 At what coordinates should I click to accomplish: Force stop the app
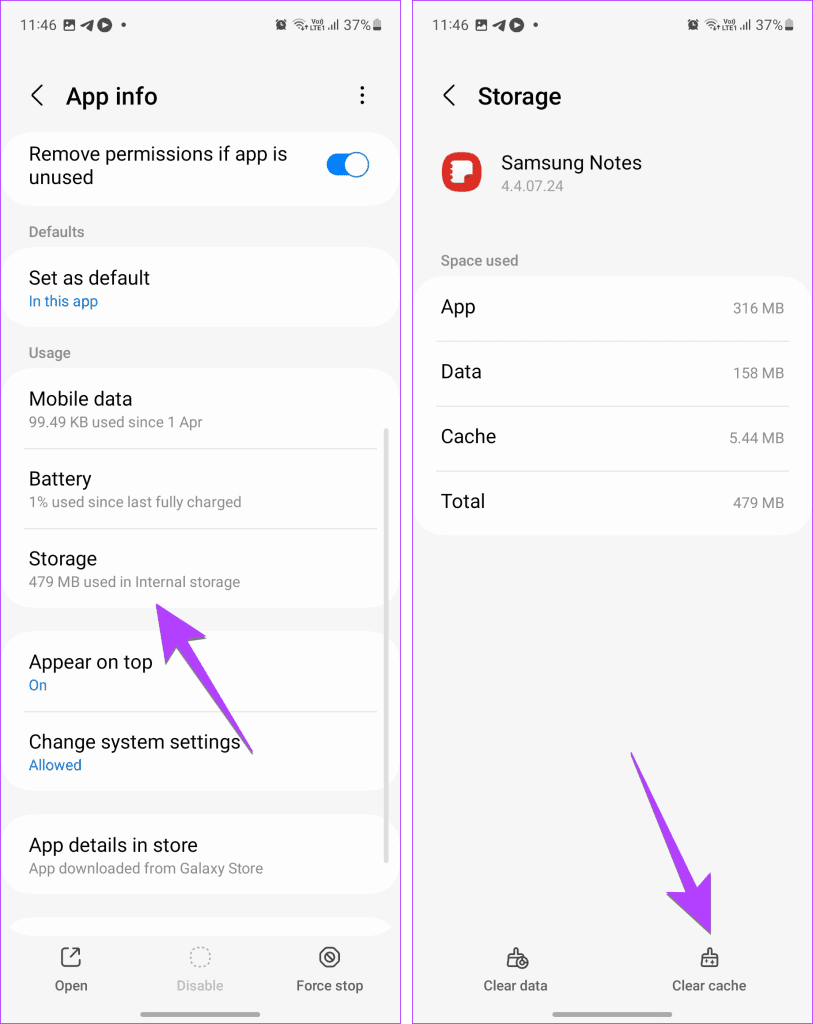pyautogui.click(x=329, y=969)
